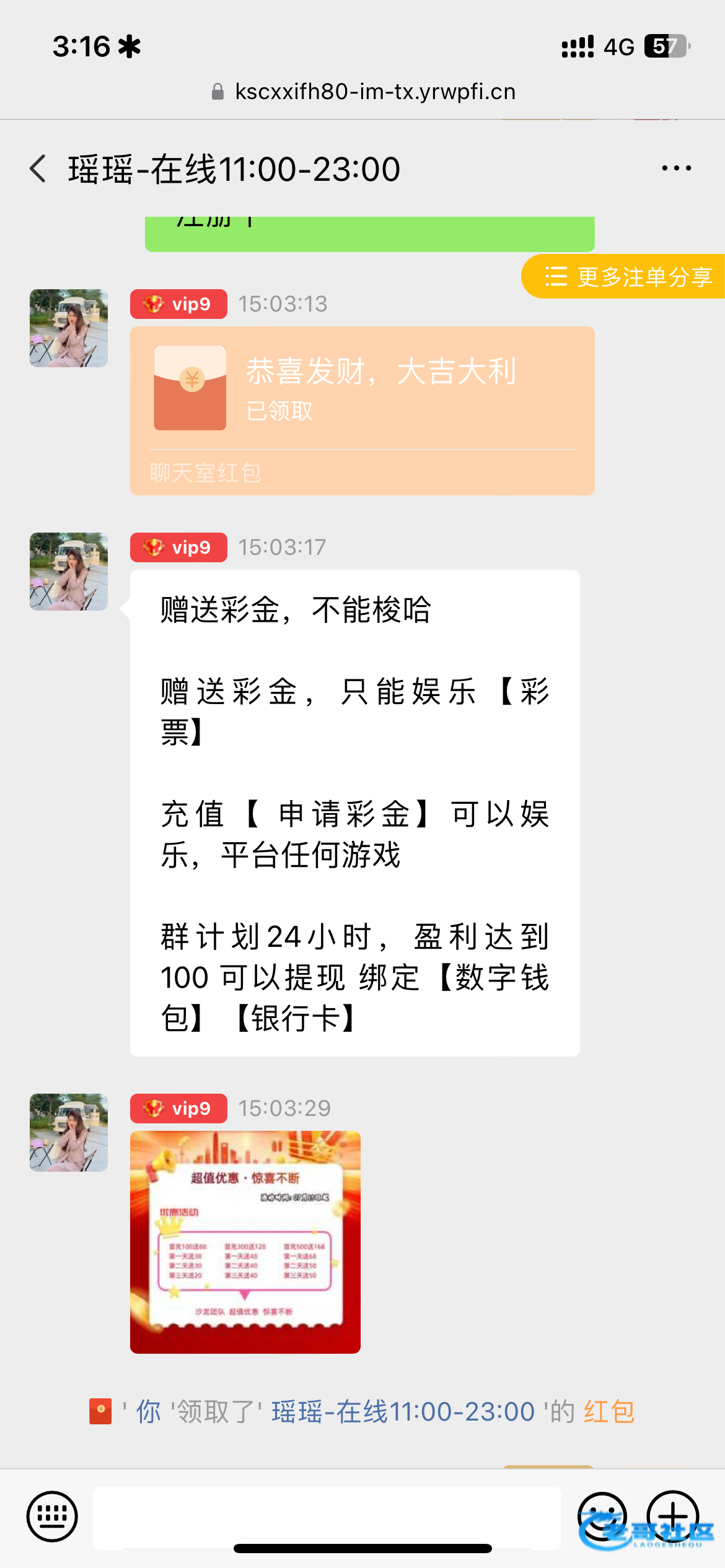Open the 恭喜发财 red envelope message
The width and height of the screenshot is (725, 1568).
point(362,411)
